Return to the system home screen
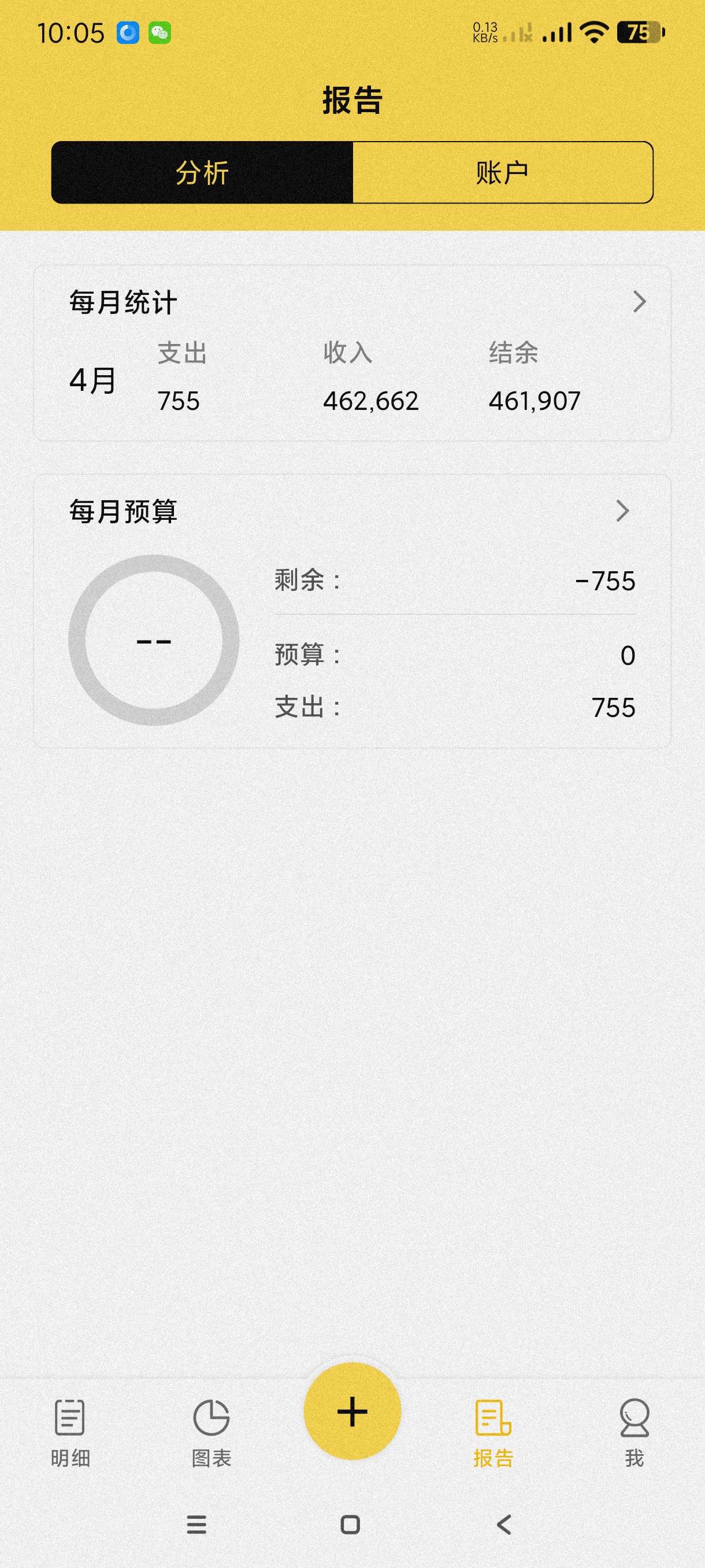Screen dimensions: 705x1568 click(350, 1525)
